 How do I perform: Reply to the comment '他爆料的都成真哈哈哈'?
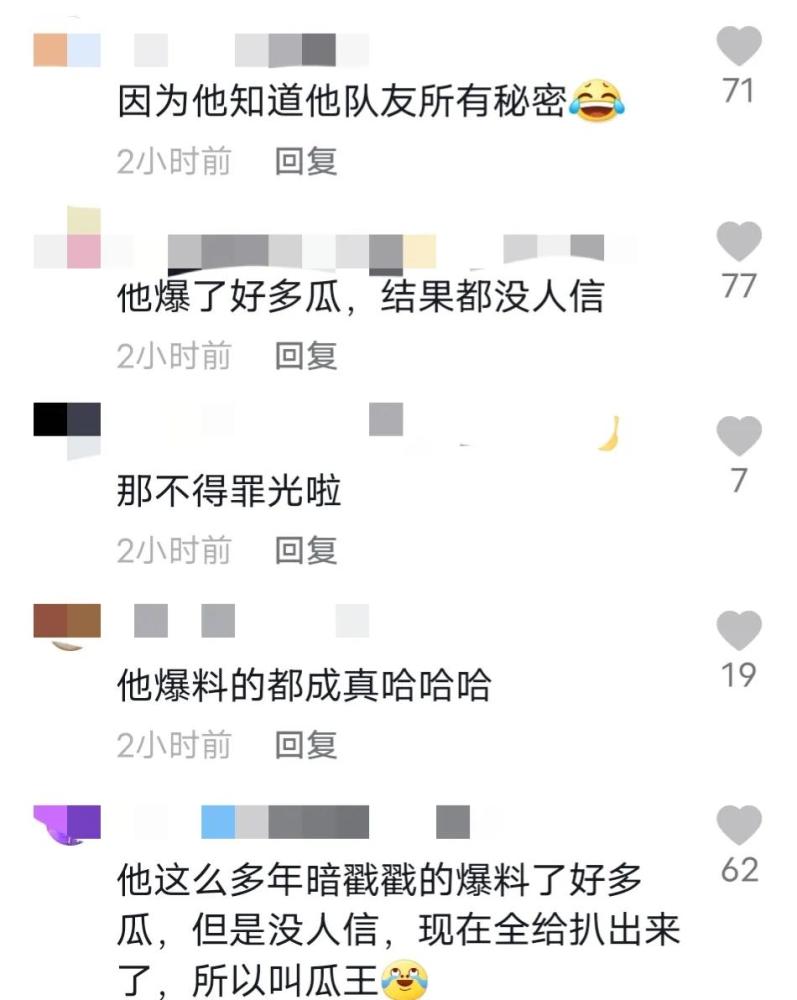click(x=305, y=744)
